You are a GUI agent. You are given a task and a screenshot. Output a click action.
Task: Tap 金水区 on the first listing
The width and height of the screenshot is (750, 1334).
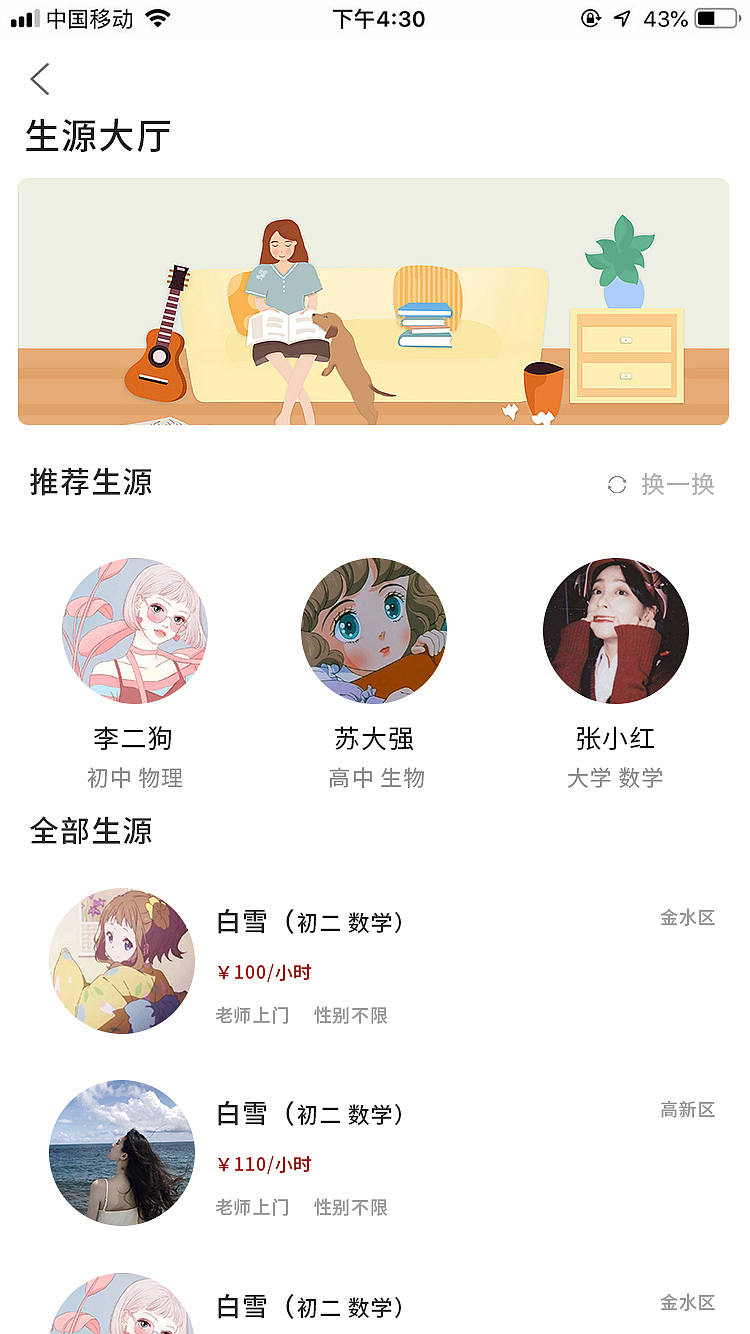point(688,918)
